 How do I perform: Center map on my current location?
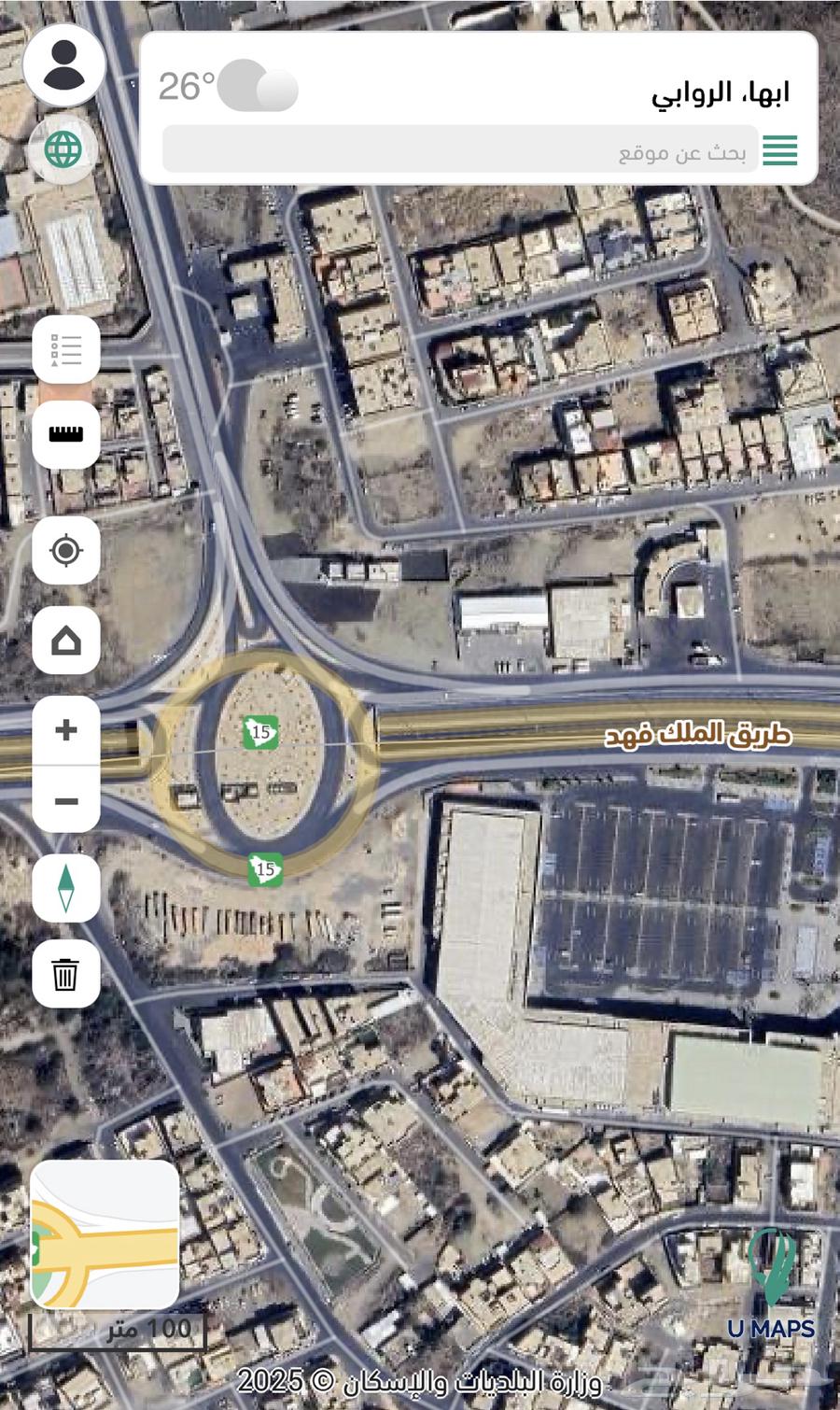pyautogui.click(x=66, y=551)
